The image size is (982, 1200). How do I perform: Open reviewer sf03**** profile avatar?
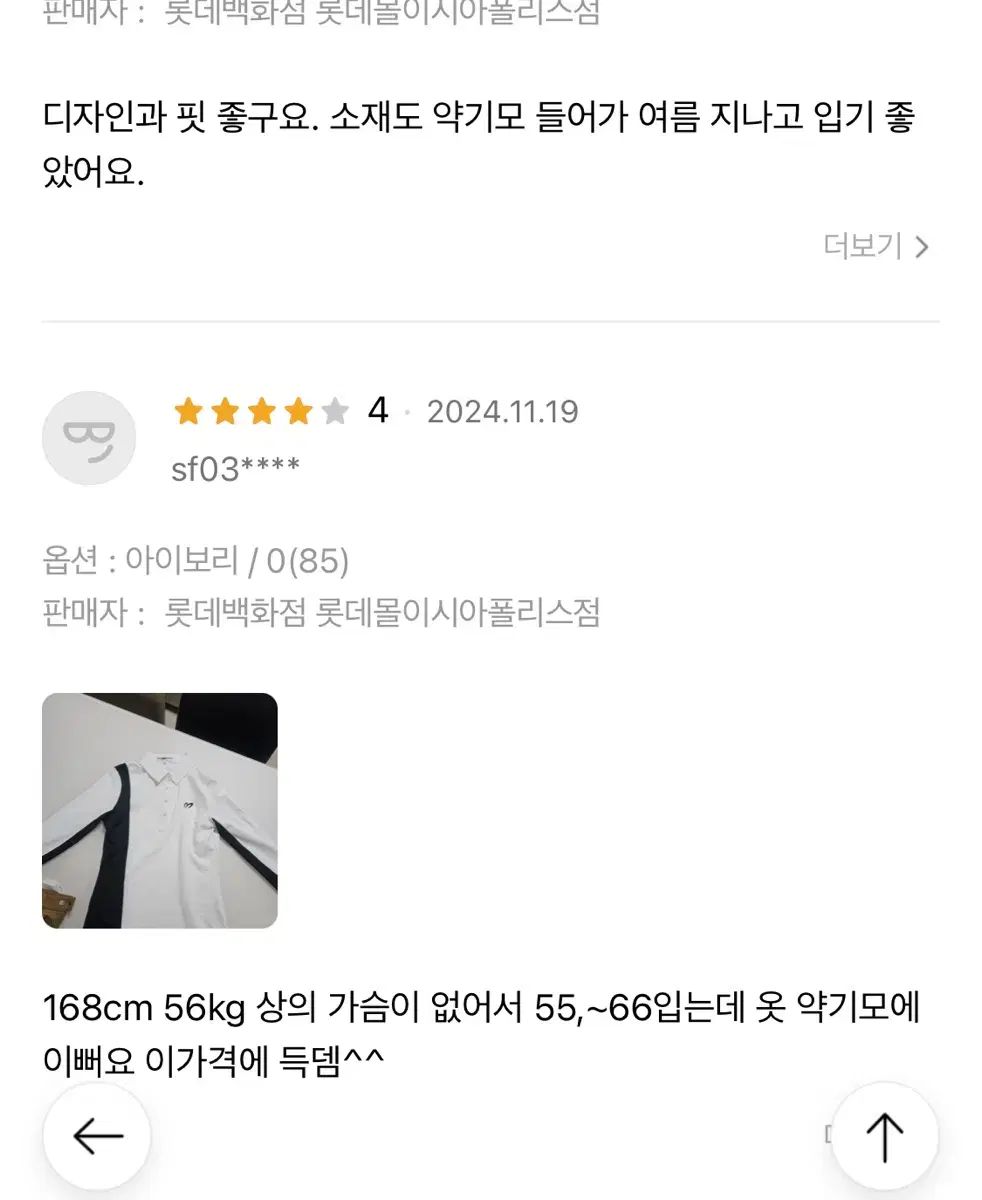(89, 438)
